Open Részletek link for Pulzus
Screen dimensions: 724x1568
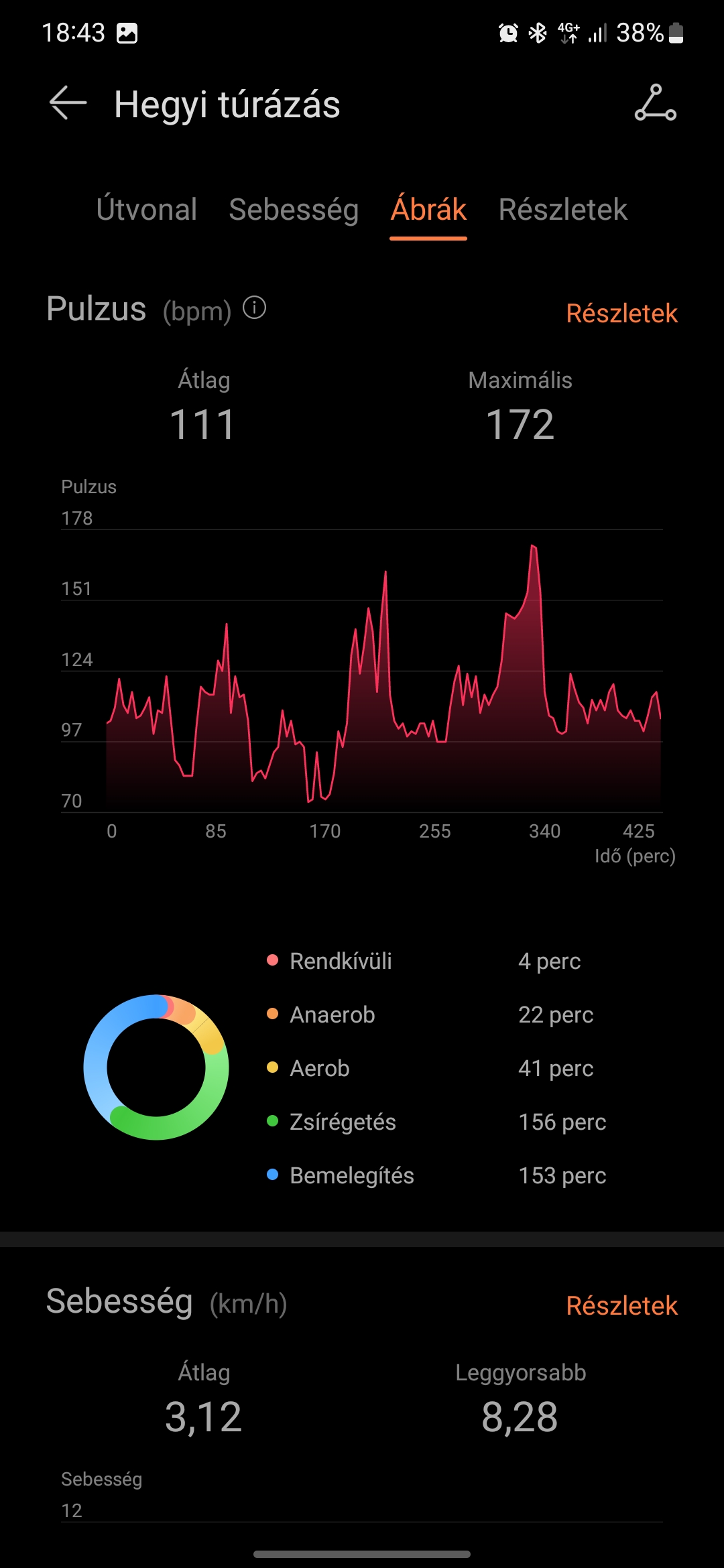[621, 313]
